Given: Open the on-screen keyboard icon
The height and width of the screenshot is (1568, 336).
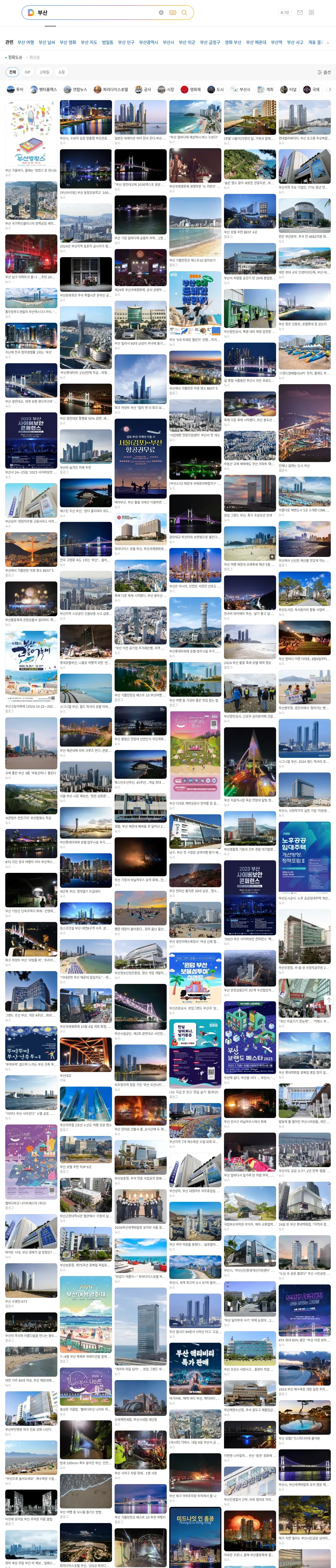Looking at the screenshot, I should (172, 12).
